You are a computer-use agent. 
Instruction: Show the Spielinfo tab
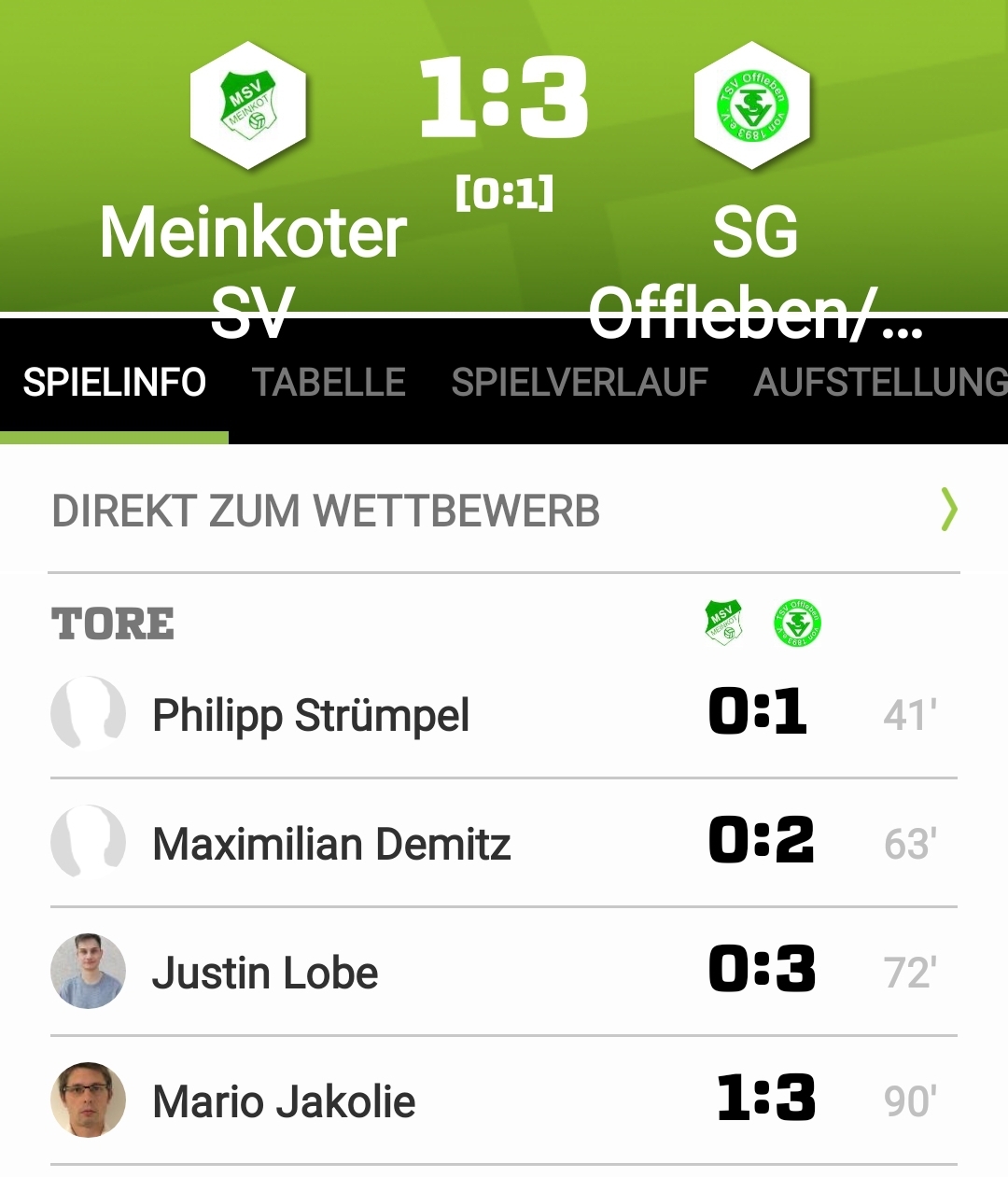tap(114, 383)
